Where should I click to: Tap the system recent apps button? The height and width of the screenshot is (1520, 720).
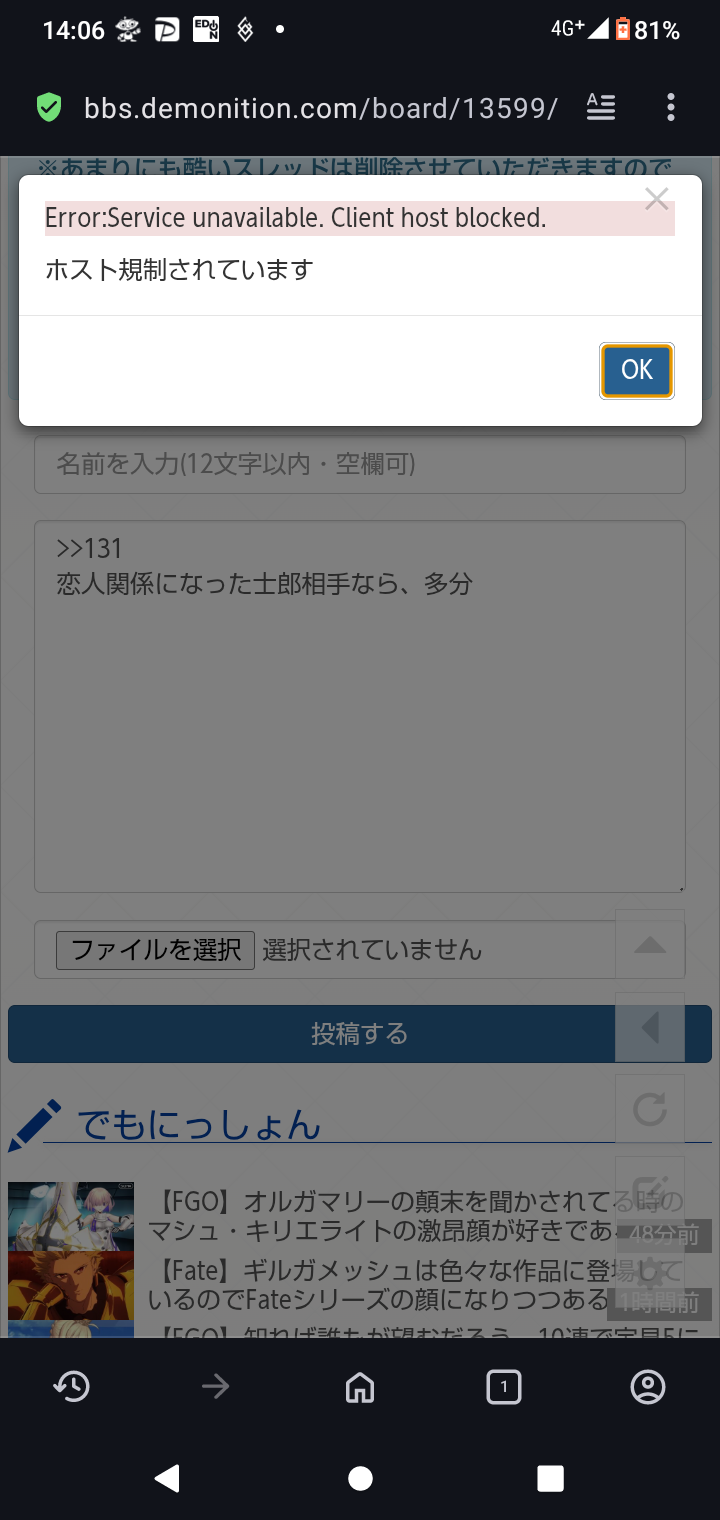(x=550, y=1478)
